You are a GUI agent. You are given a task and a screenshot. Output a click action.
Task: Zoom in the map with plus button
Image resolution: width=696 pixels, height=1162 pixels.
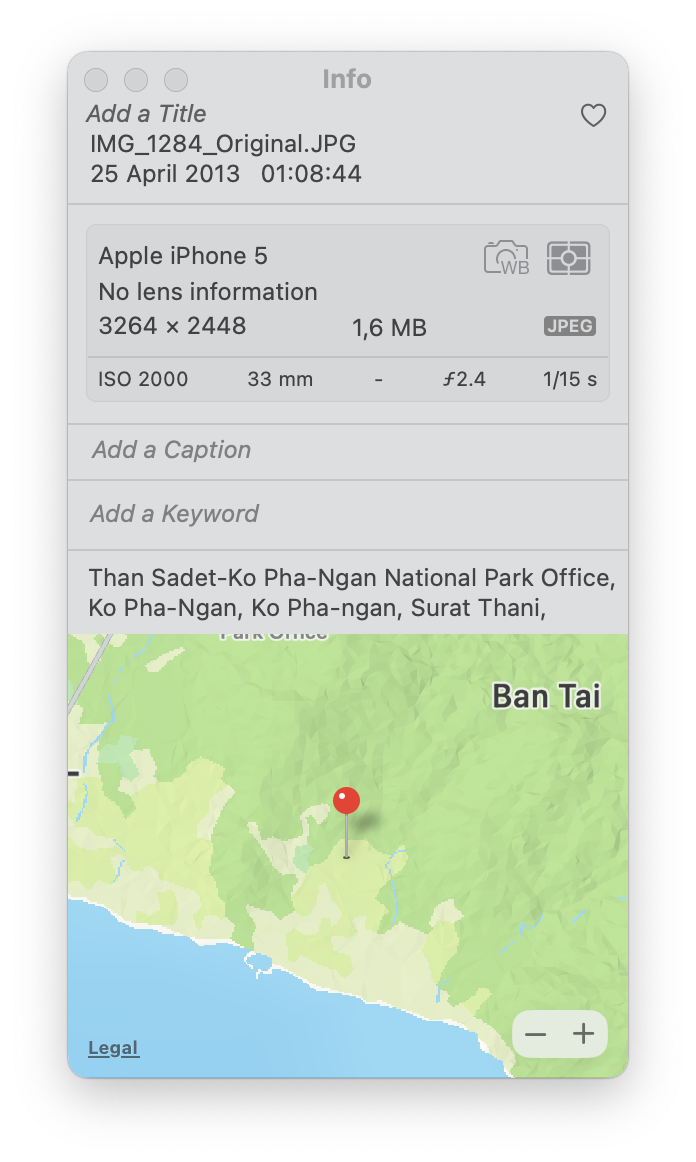tap(584, 1034)
